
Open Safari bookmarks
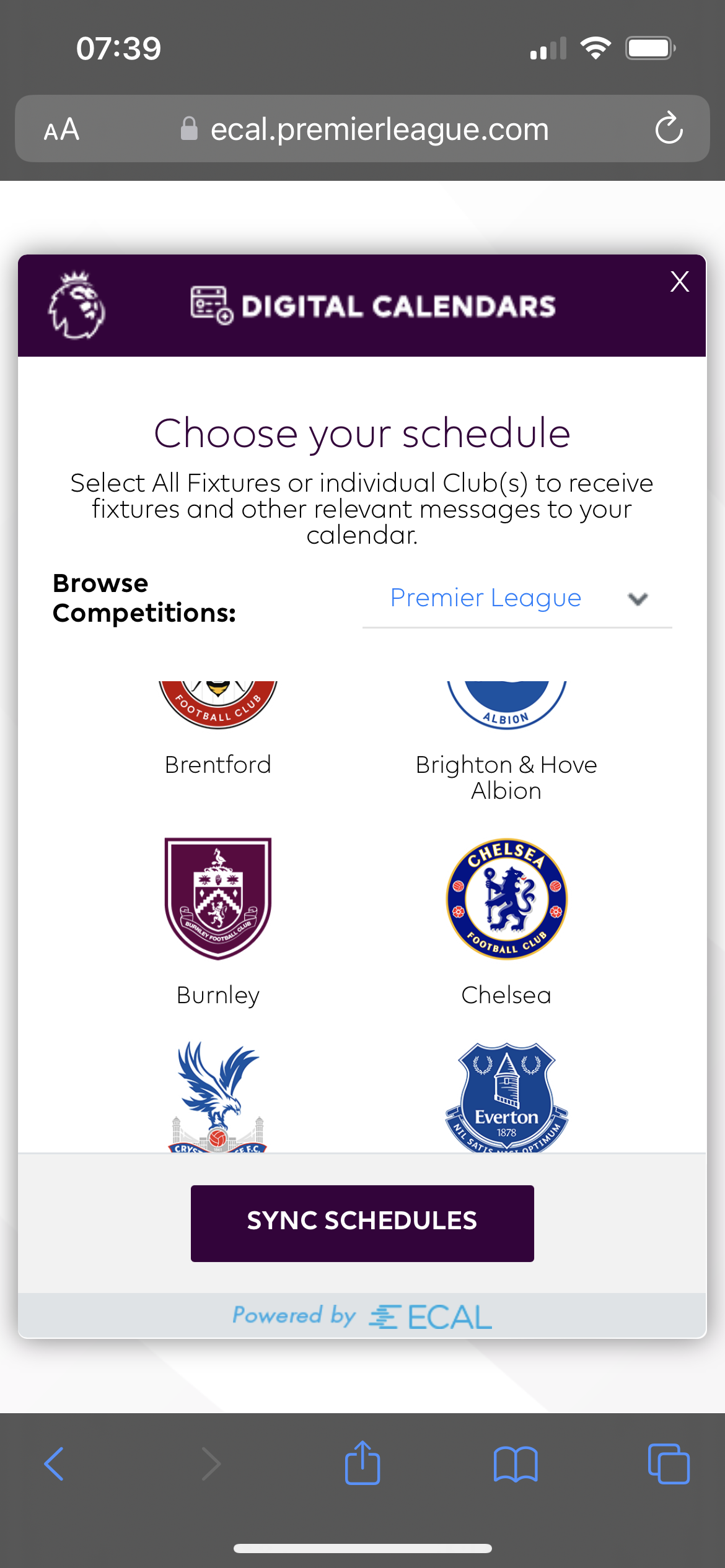tap(515, 1464)
